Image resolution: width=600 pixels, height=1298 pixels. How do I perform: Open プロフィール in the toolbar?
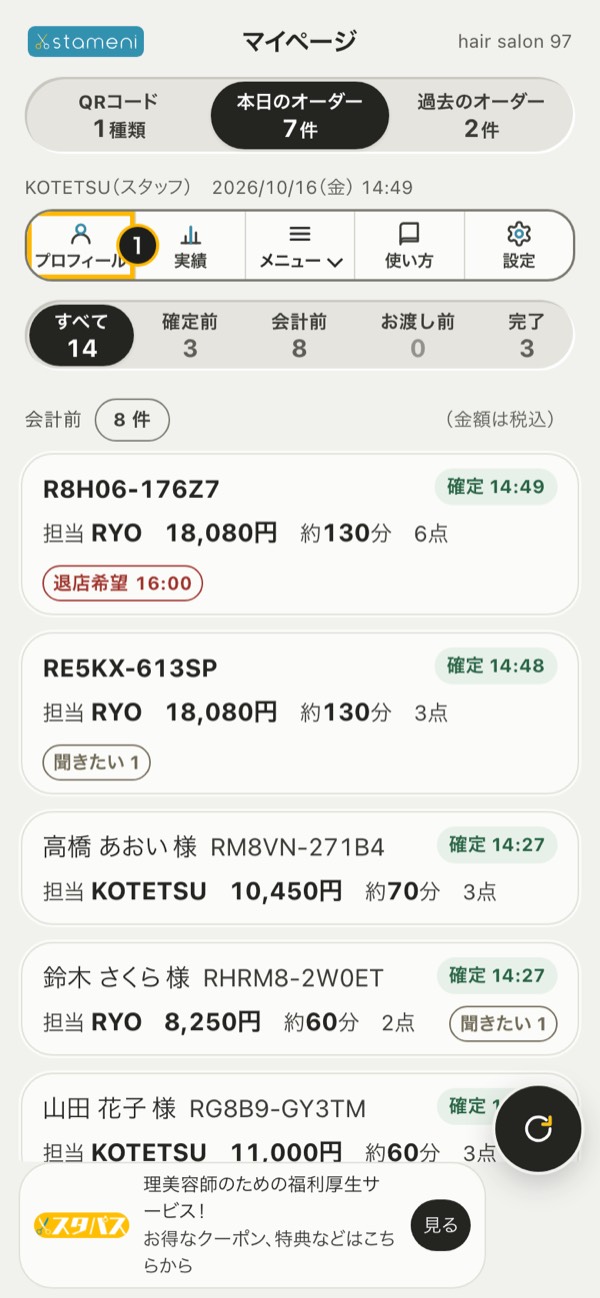coord(80,245)
